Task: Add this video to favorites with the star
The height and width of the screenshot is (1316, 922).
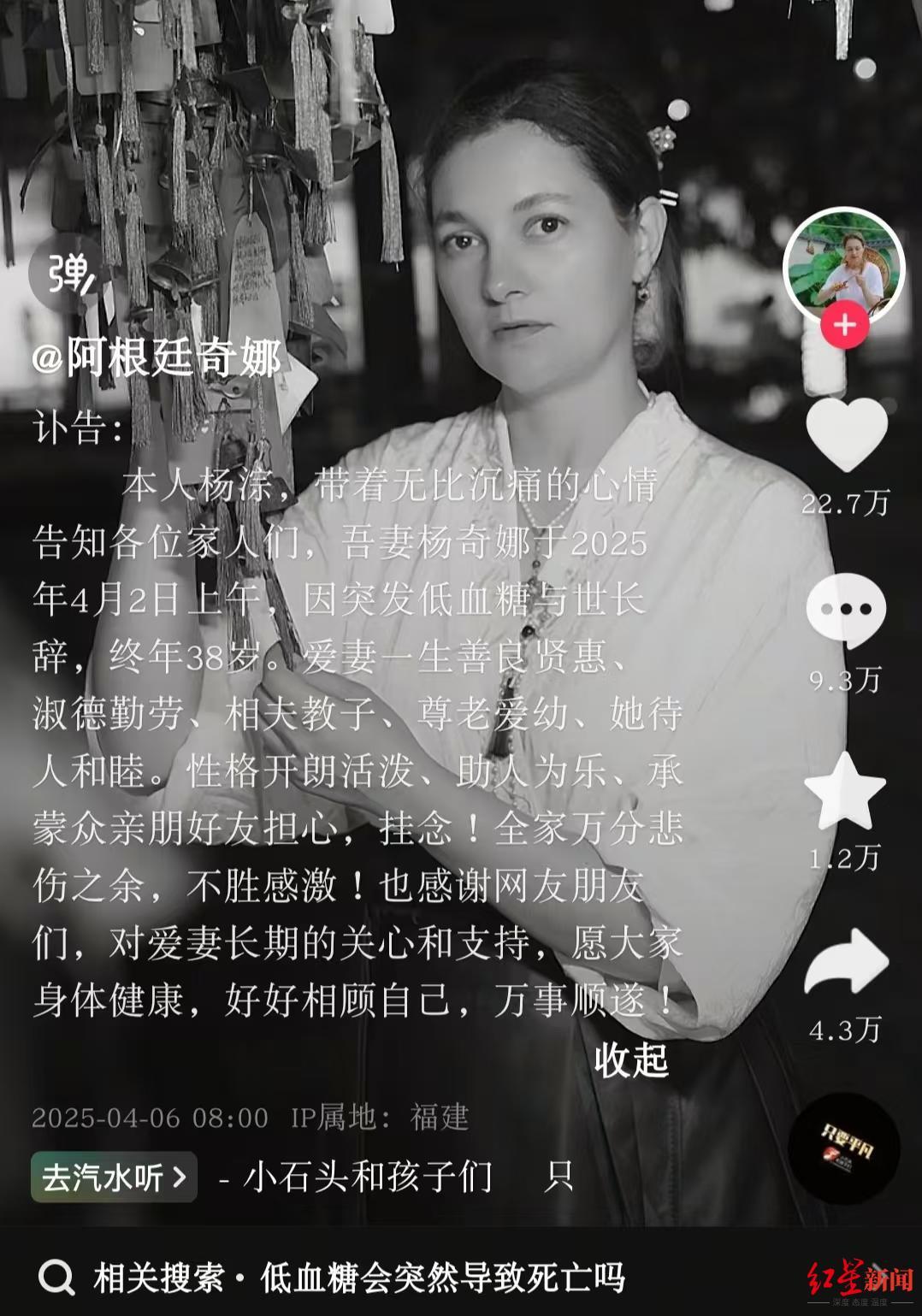Action: coord(845,791)
